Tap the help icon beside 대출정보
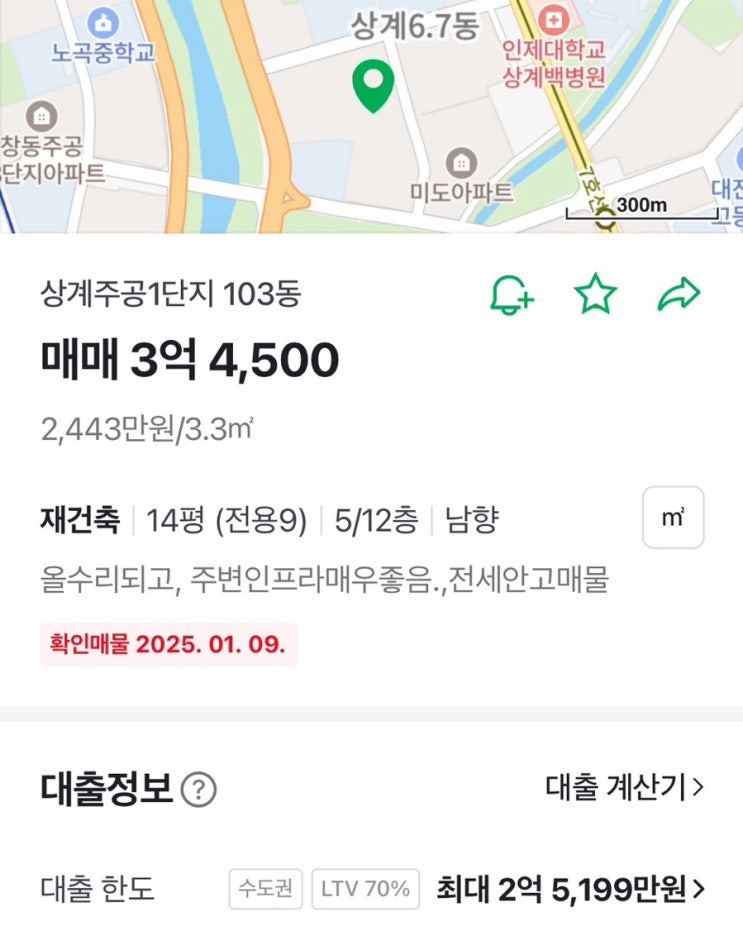Screen dimensions: 743x936 click(199, 790)
